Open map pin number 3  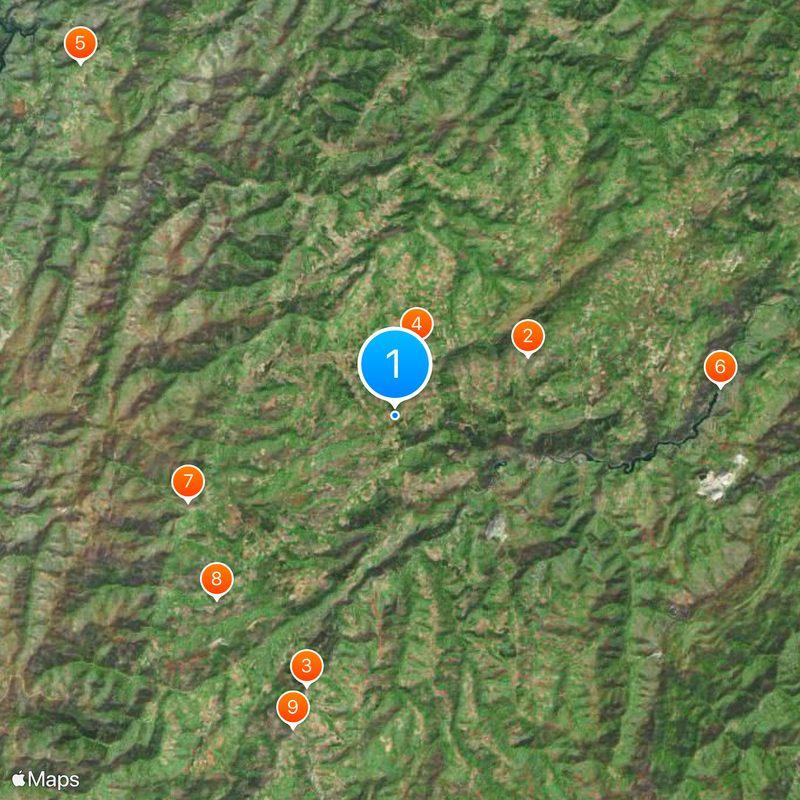tap(307, 666)
